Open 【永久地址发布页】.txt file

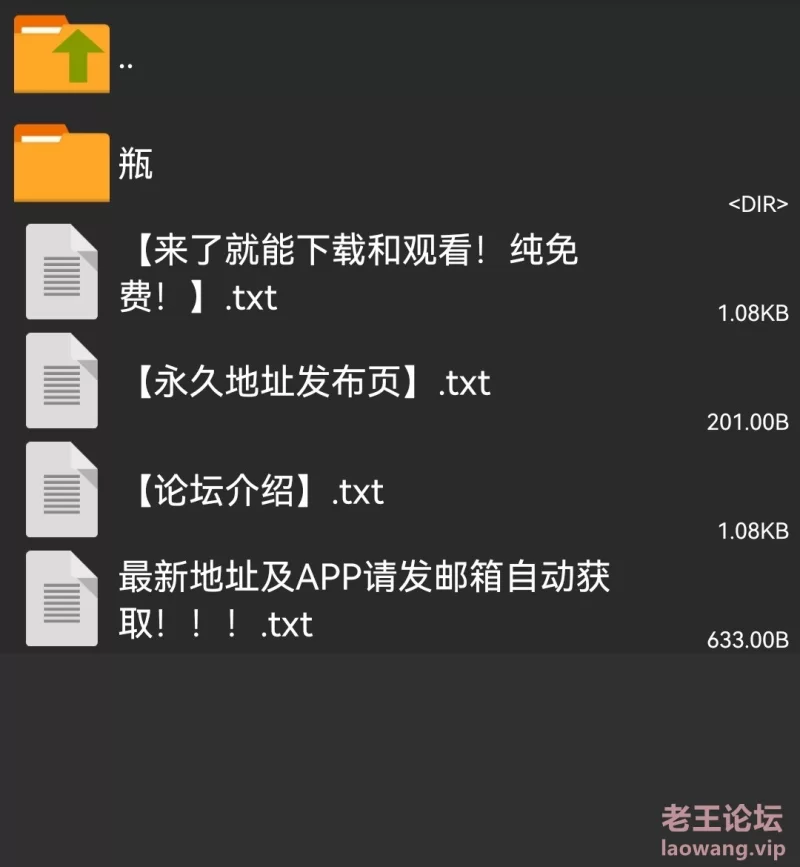coord(310,382)
